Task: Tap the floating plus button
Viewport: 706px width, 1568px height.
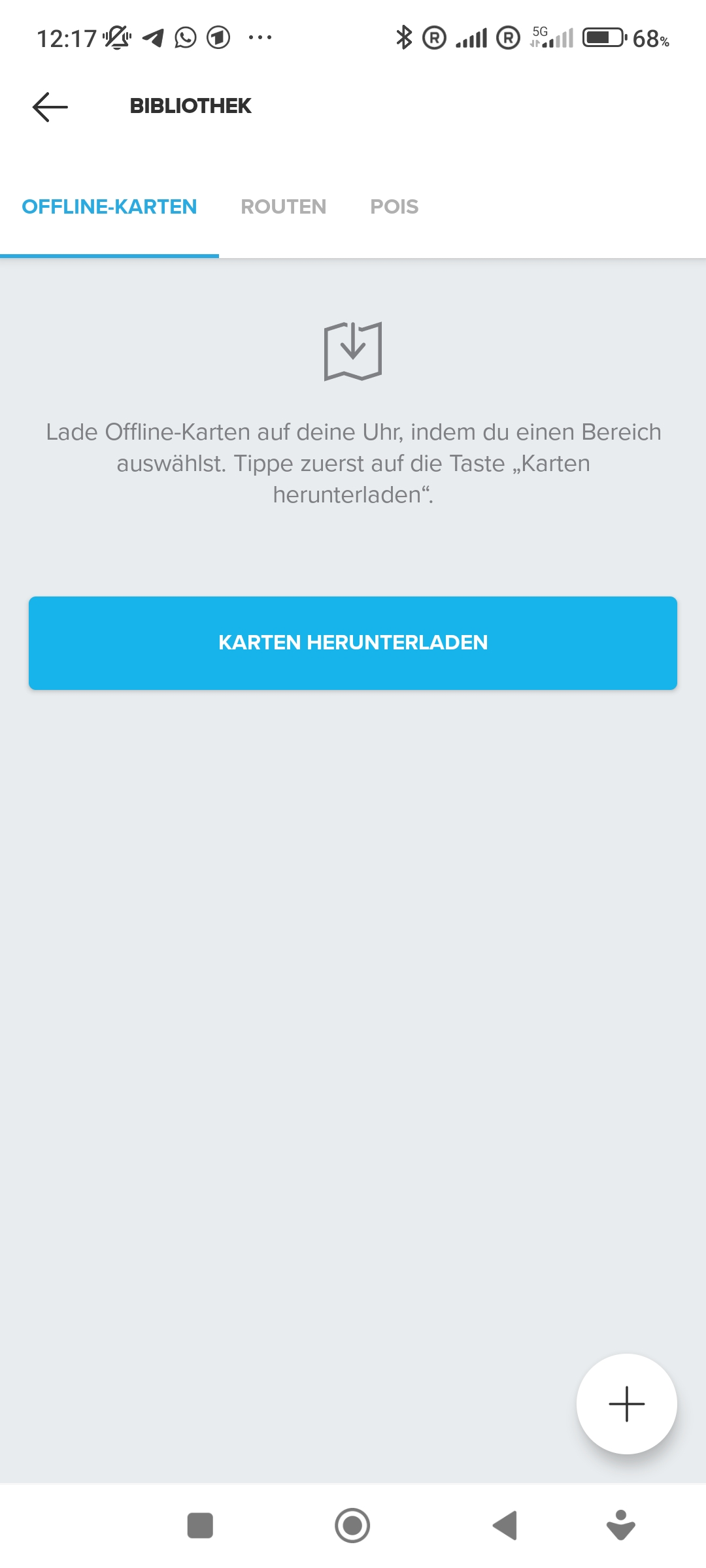Action: click(x=626, y=1403)
